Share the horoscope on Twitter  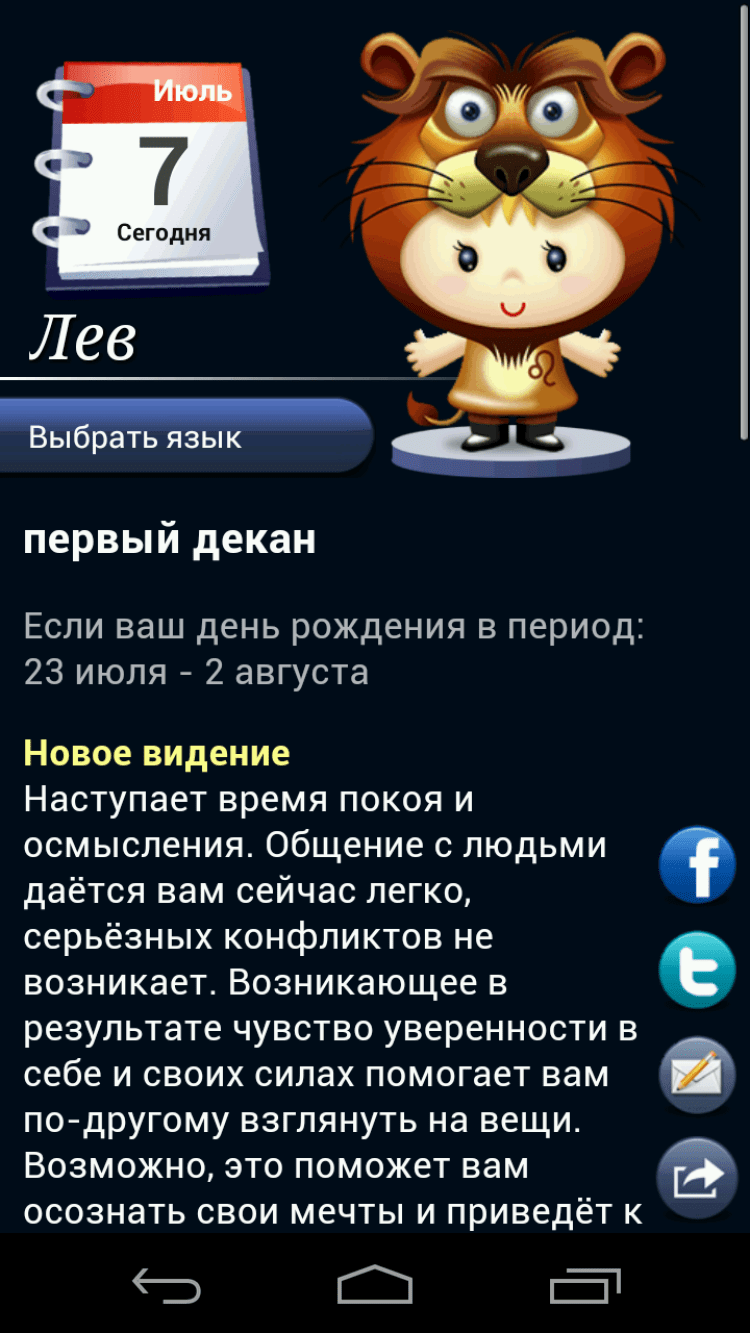(x=697, y=969)
